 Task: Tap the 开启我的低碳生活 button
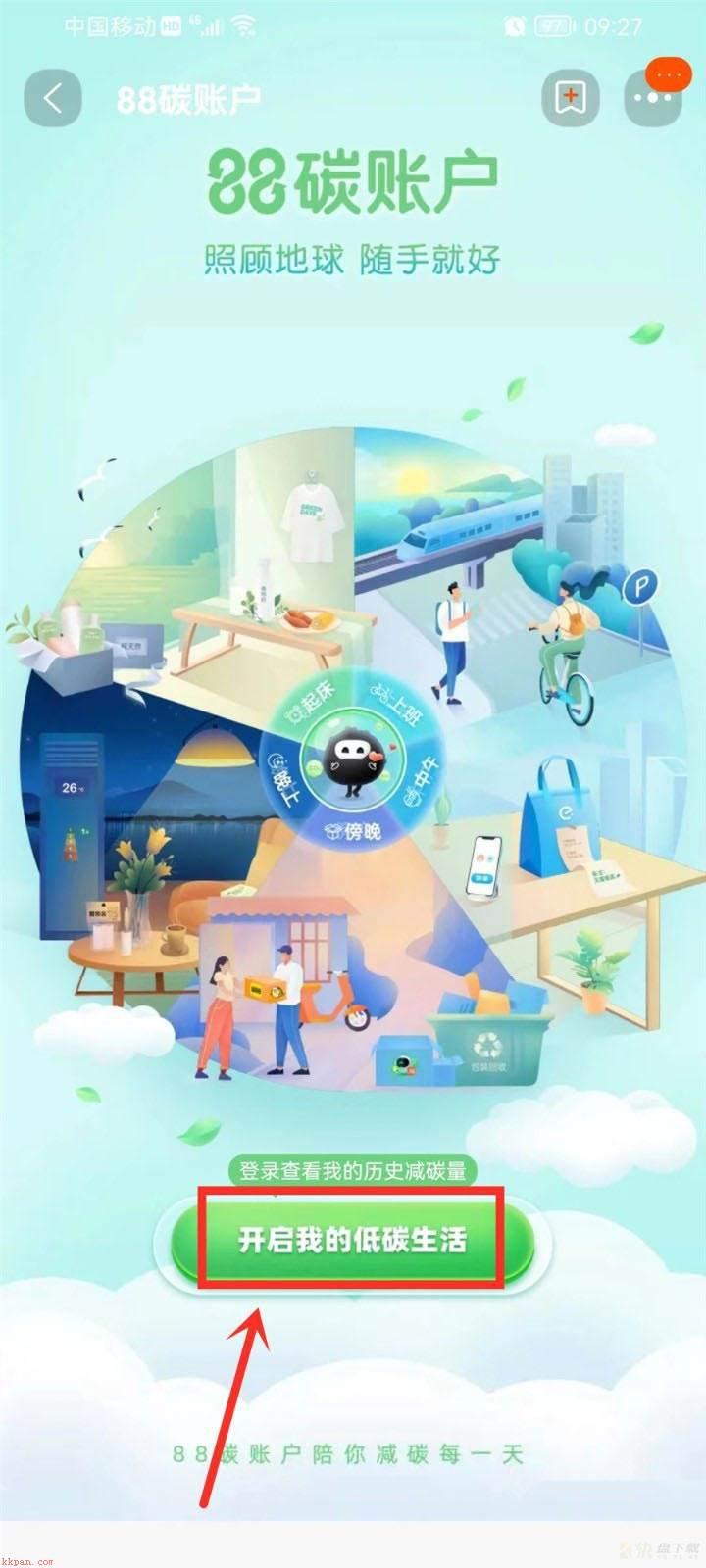pyautogui.click(x=352, y=1239)
